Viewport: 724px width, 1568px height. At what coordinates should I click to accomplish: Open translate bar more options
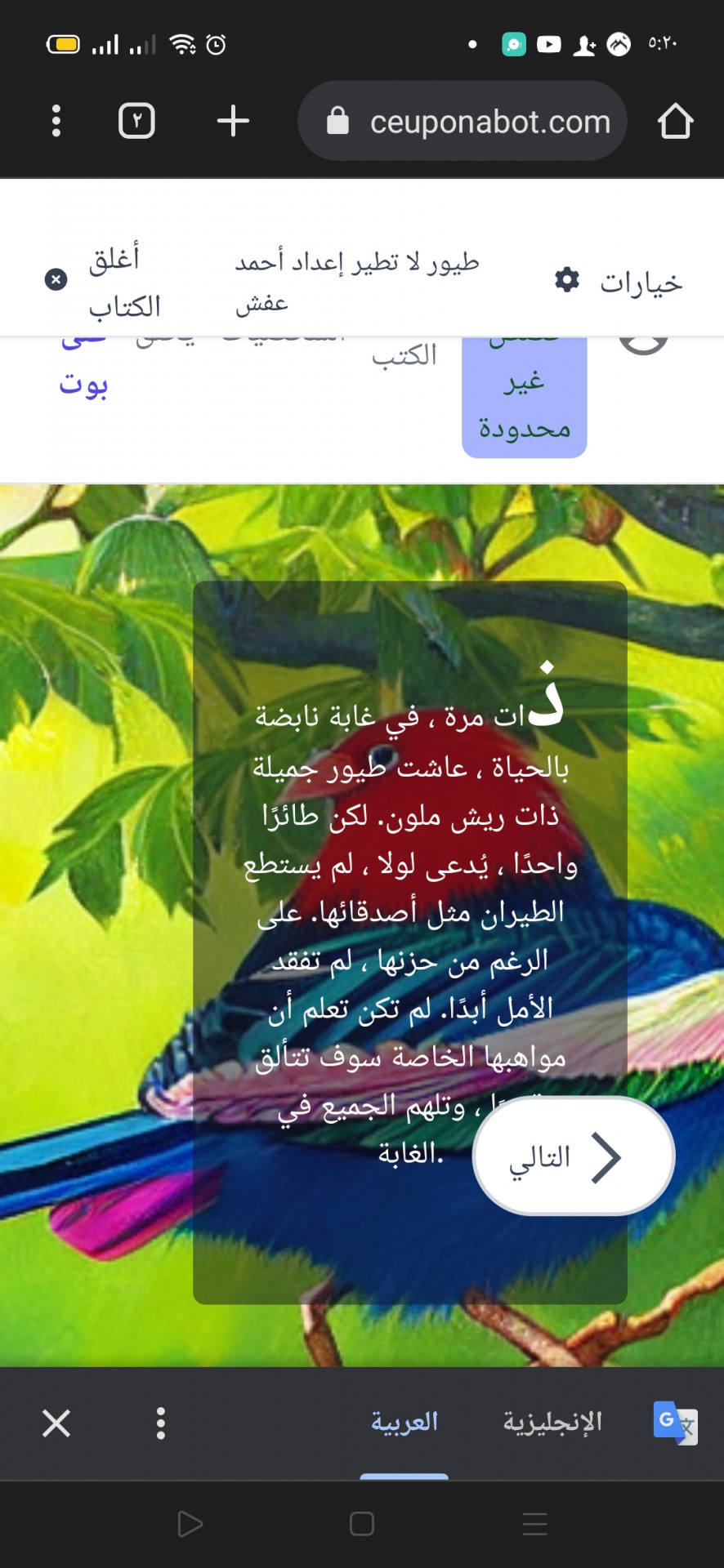point(160,1423)
